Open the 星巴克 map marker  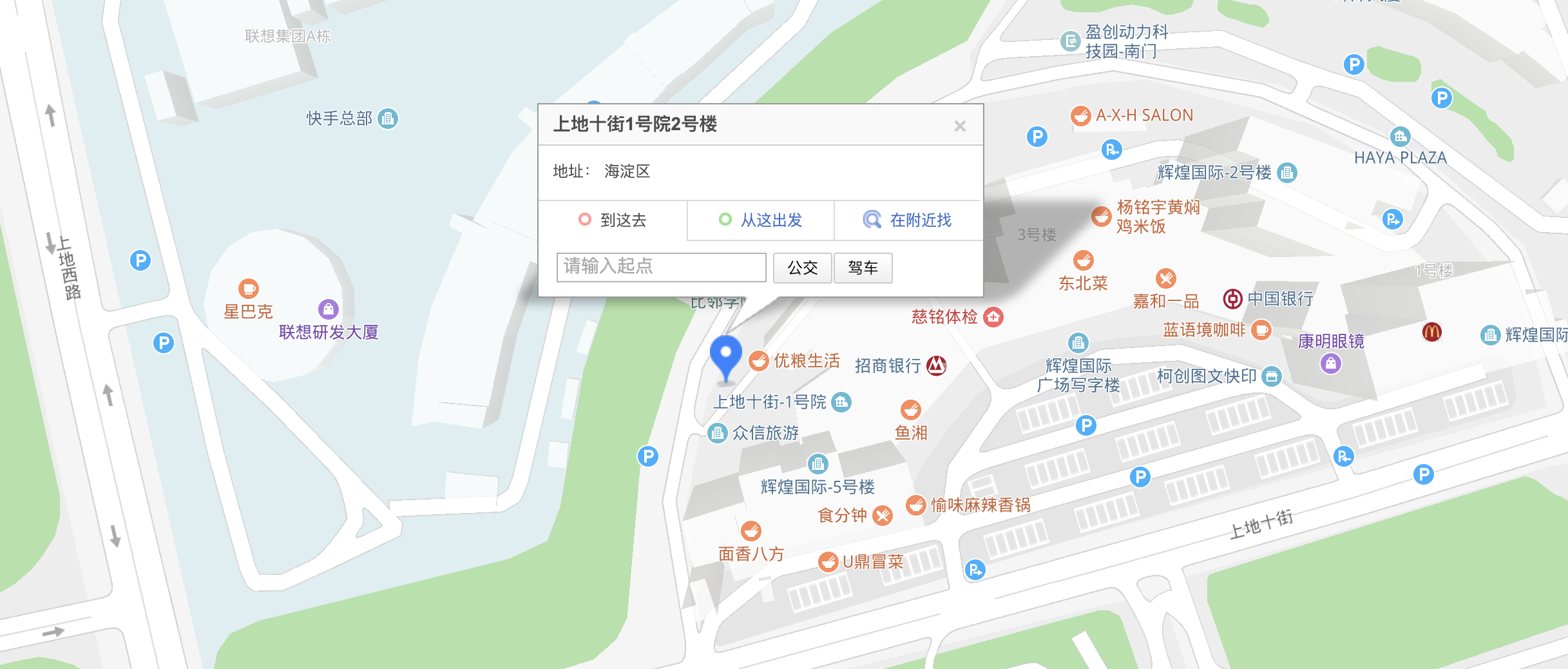tap(249, 289)
